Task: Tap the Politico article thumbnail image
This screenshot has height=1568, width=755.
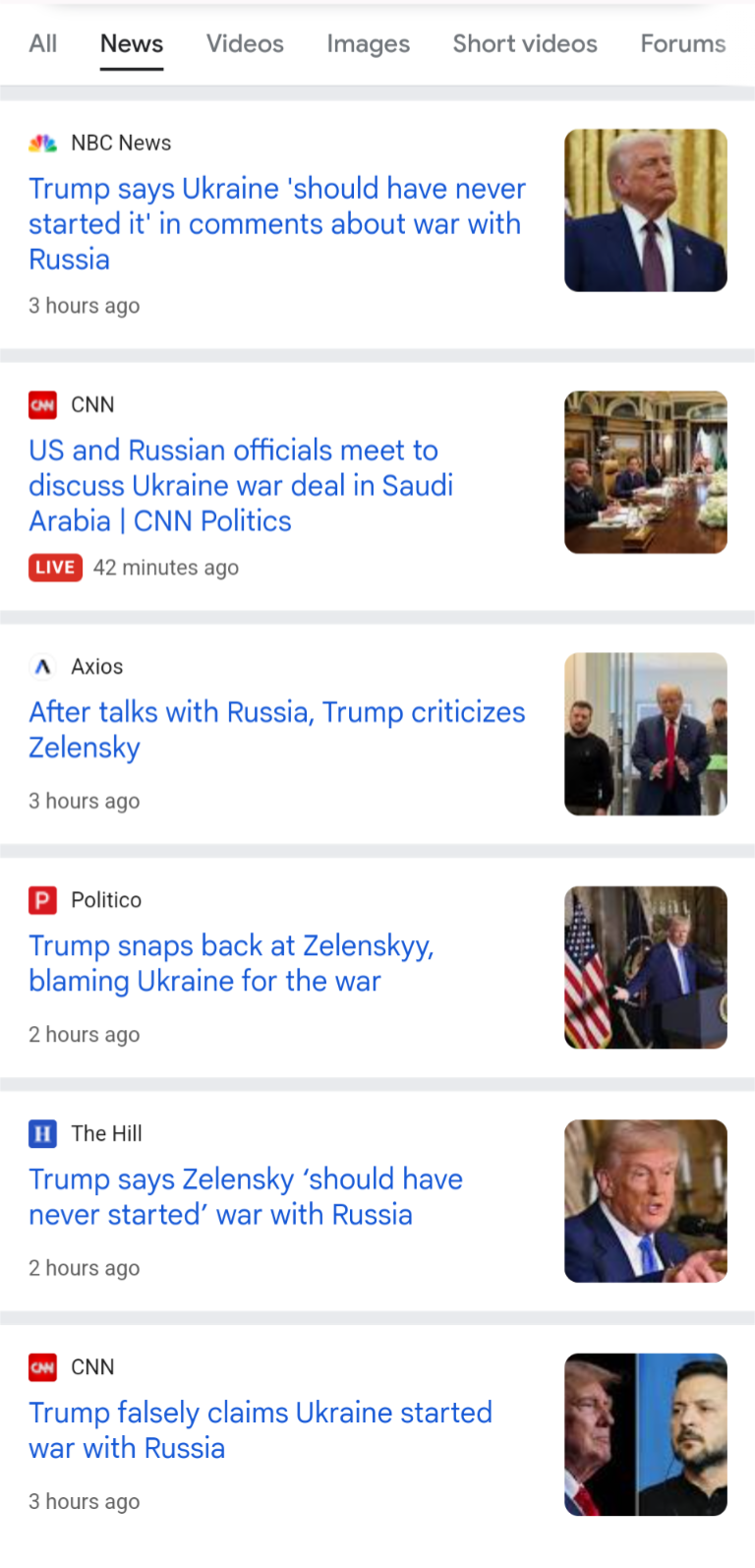Action: tap(645, 967)
